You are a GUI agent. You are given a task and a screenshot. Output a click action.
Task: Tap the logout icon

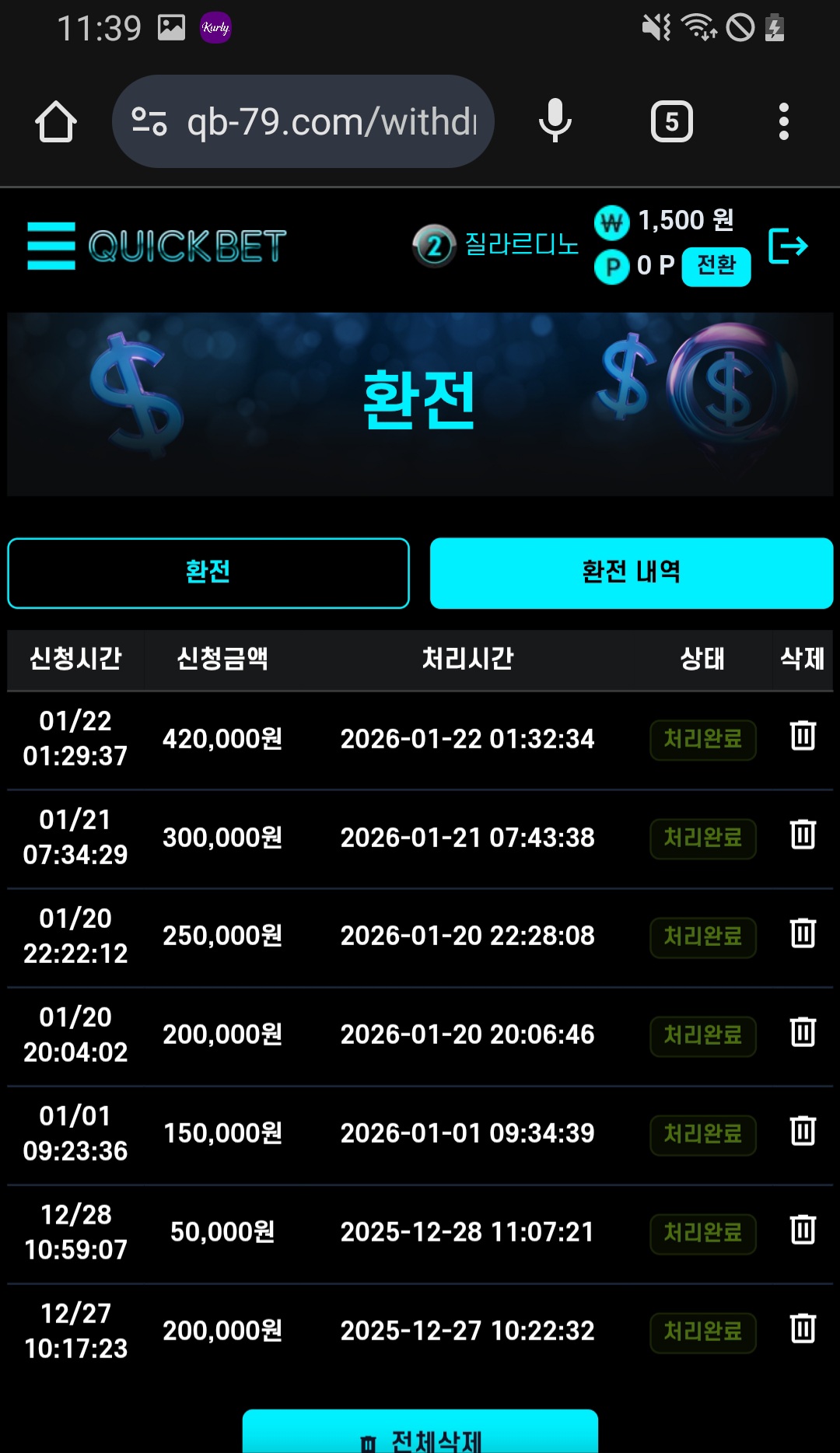pyautogui.click(x=788, y=247)
